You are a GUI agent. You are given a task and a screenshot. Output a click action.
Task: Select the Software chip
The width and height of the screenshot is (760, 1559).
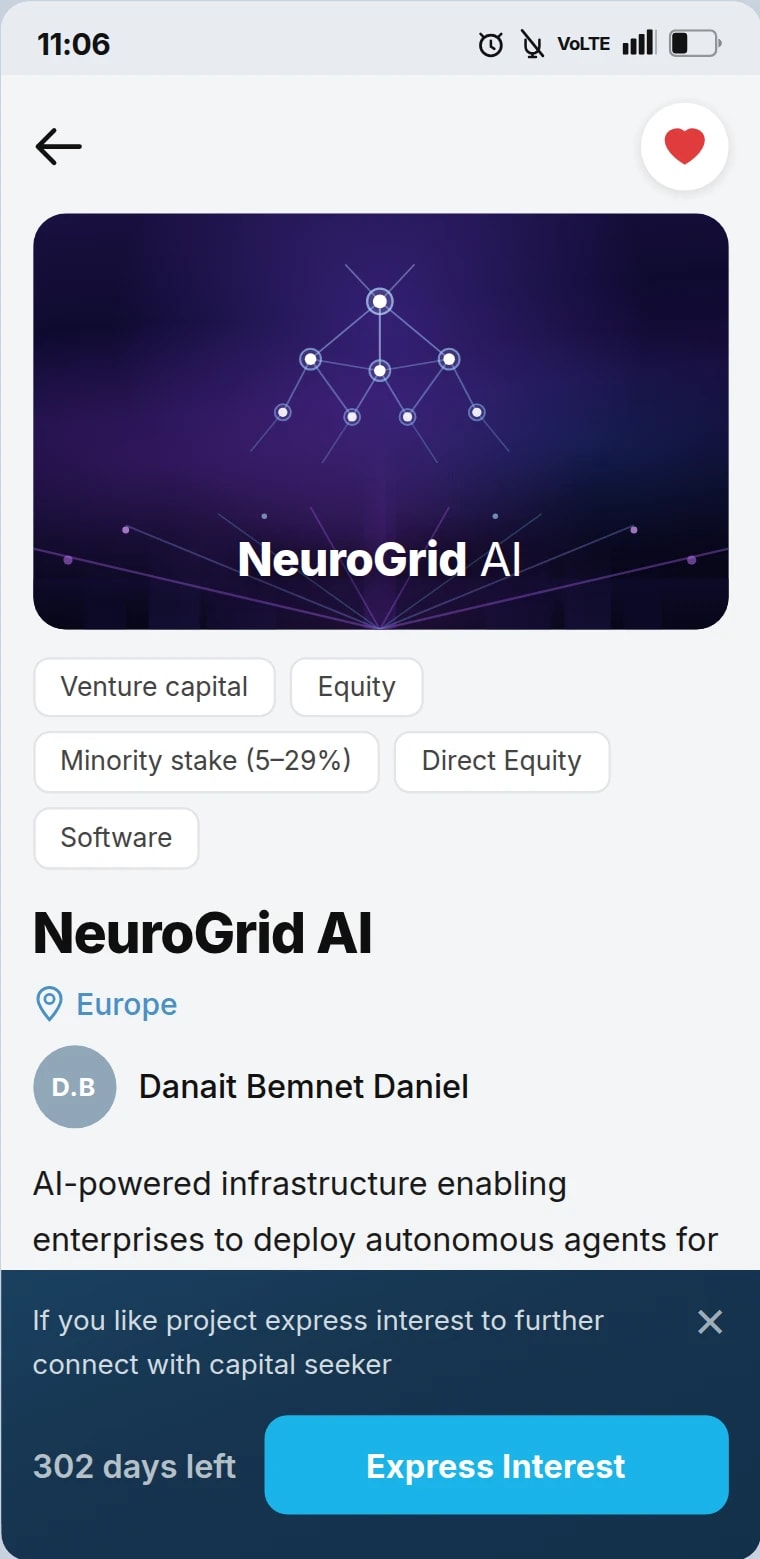coord(116,838)
